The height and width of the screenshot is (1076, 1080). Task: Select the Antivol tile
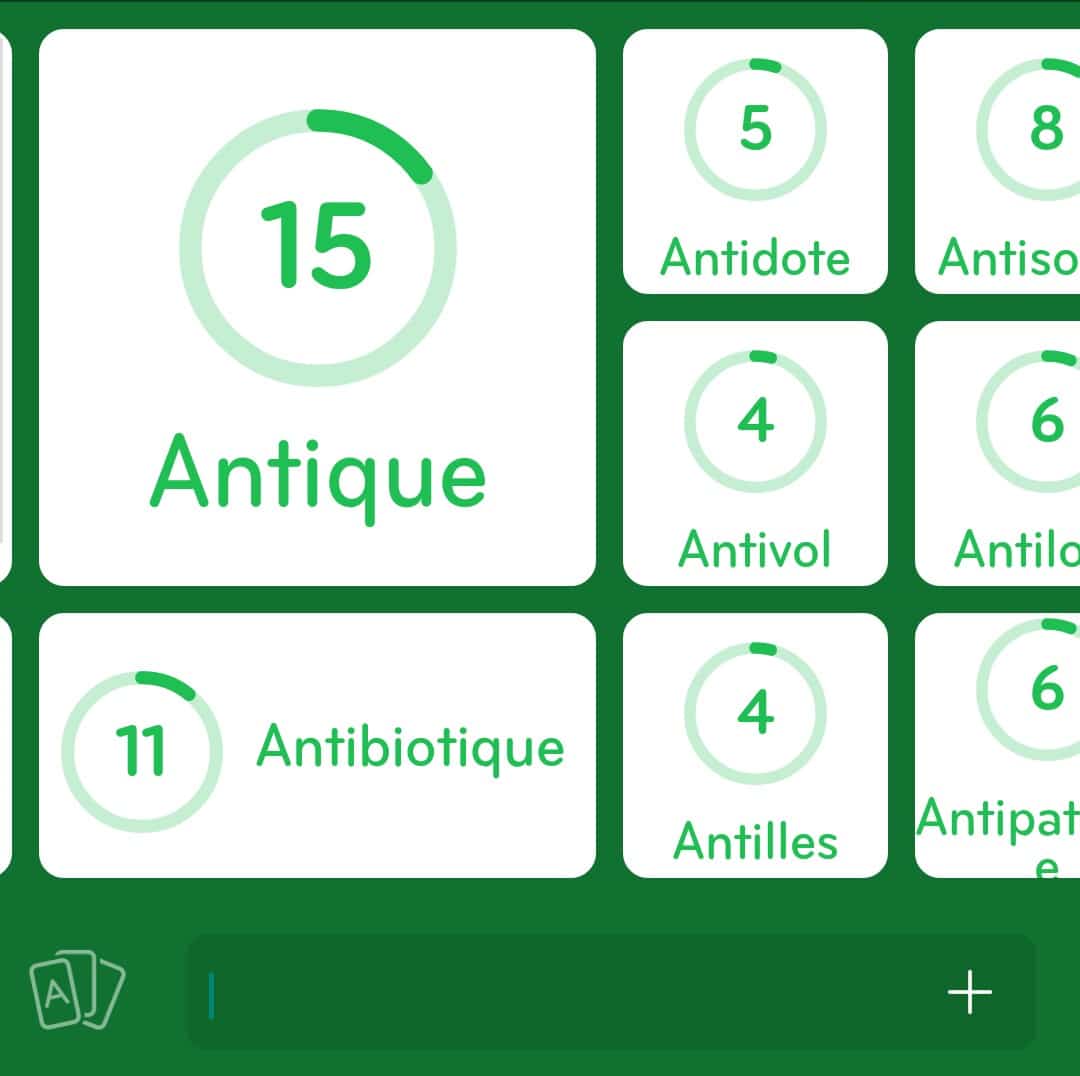pyautogui.click(x=755, y=453)
